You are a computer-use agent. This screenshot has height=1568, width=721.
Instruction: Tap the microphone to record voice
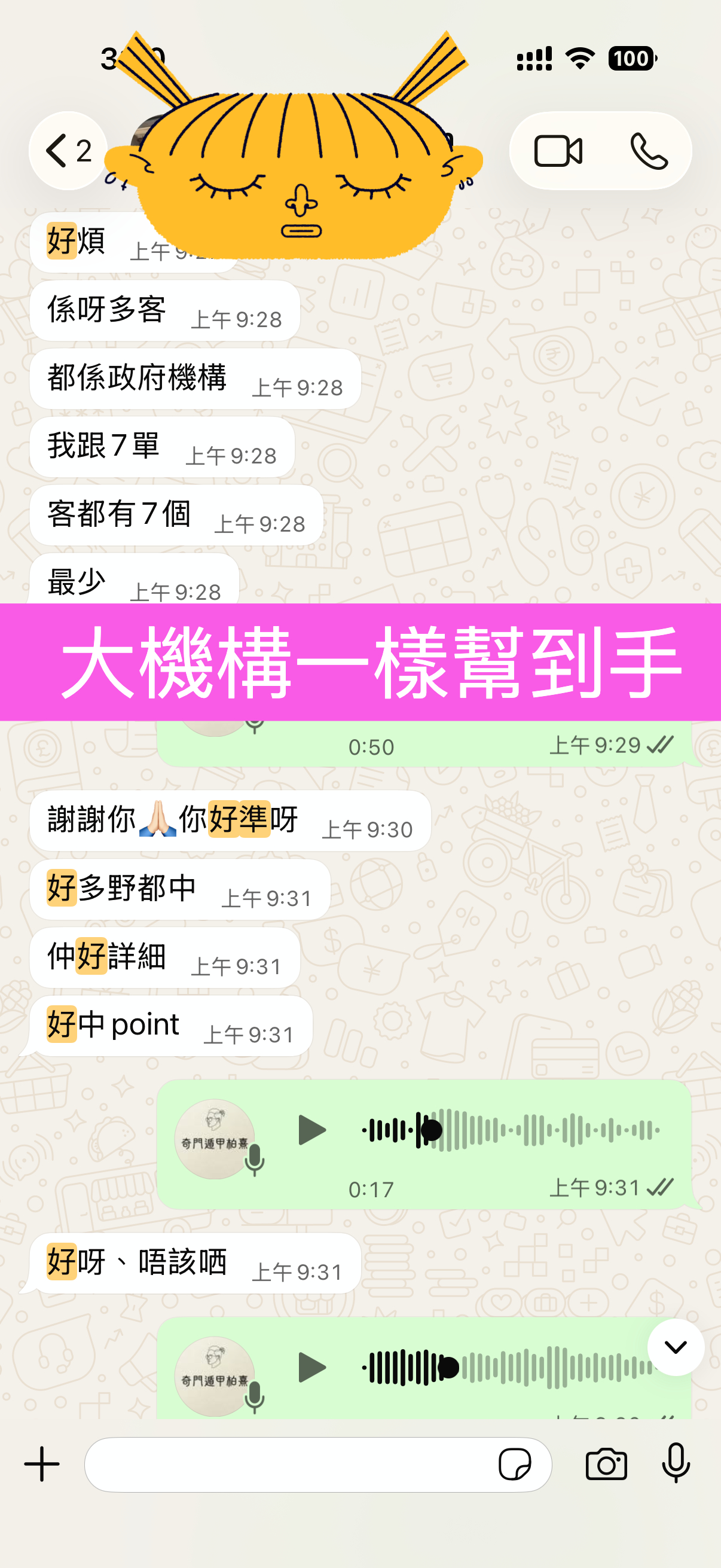point(676,1464)
